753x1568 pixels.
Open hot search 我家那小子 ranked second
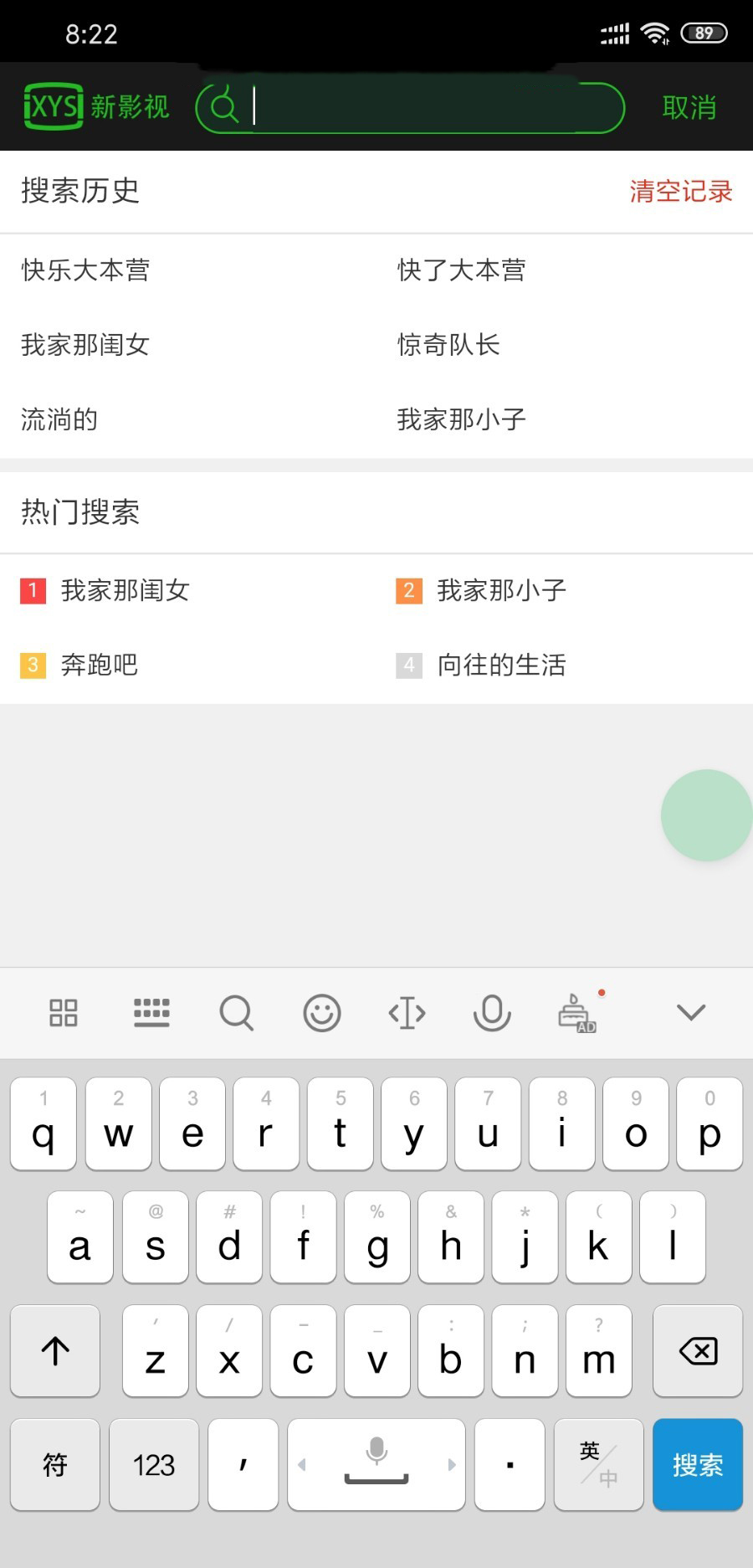tap(500, 591)
